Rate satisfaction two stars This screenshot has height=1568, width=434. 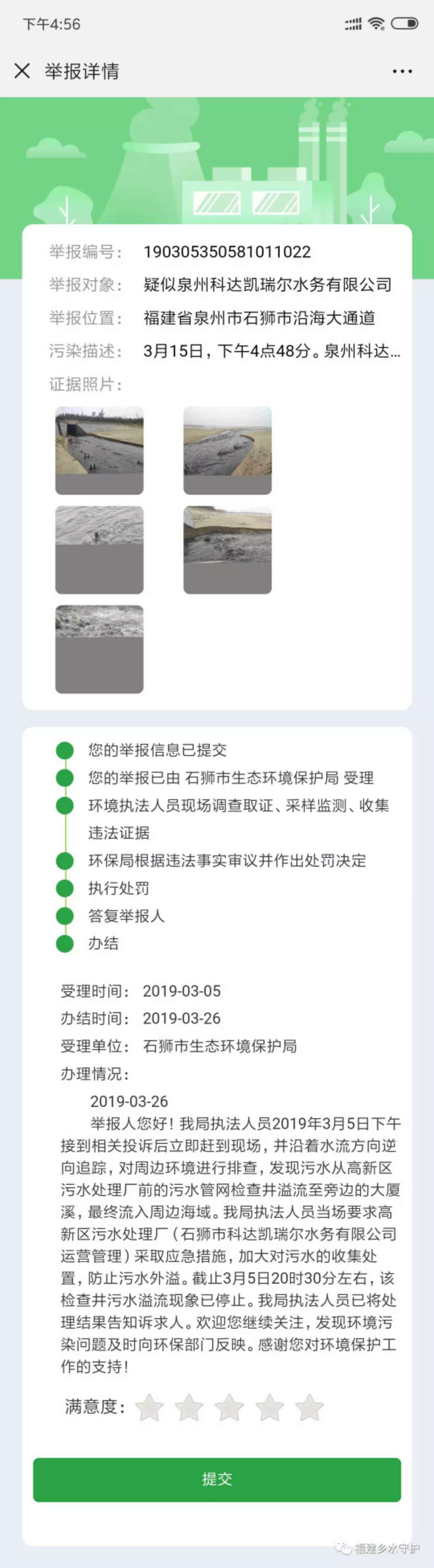pos(189,1407)
